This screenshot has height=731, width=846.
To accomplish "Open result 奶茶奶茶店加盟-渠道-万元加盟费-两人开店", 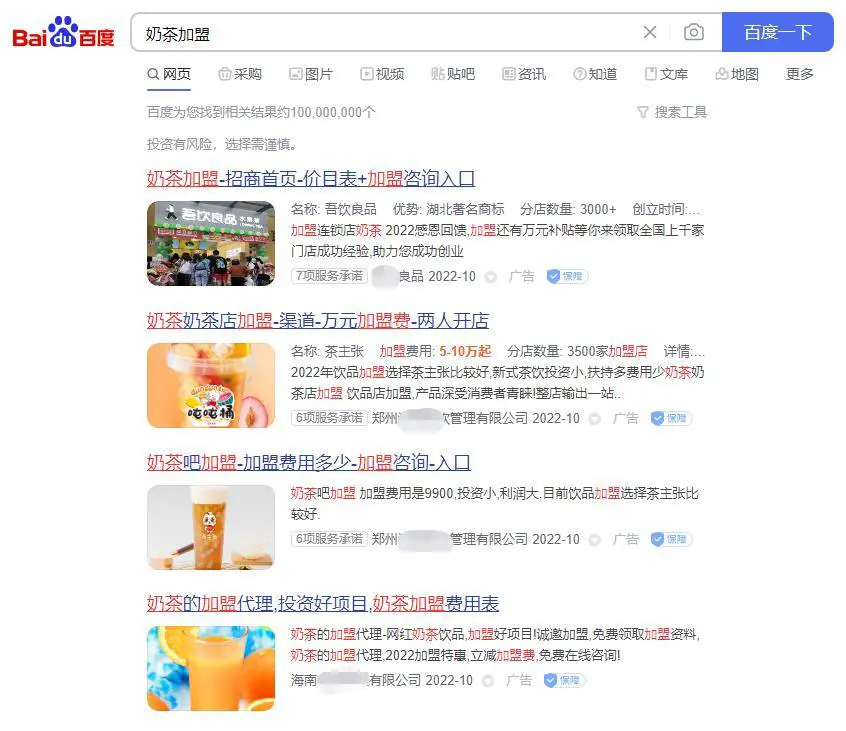I will (318, 321).
